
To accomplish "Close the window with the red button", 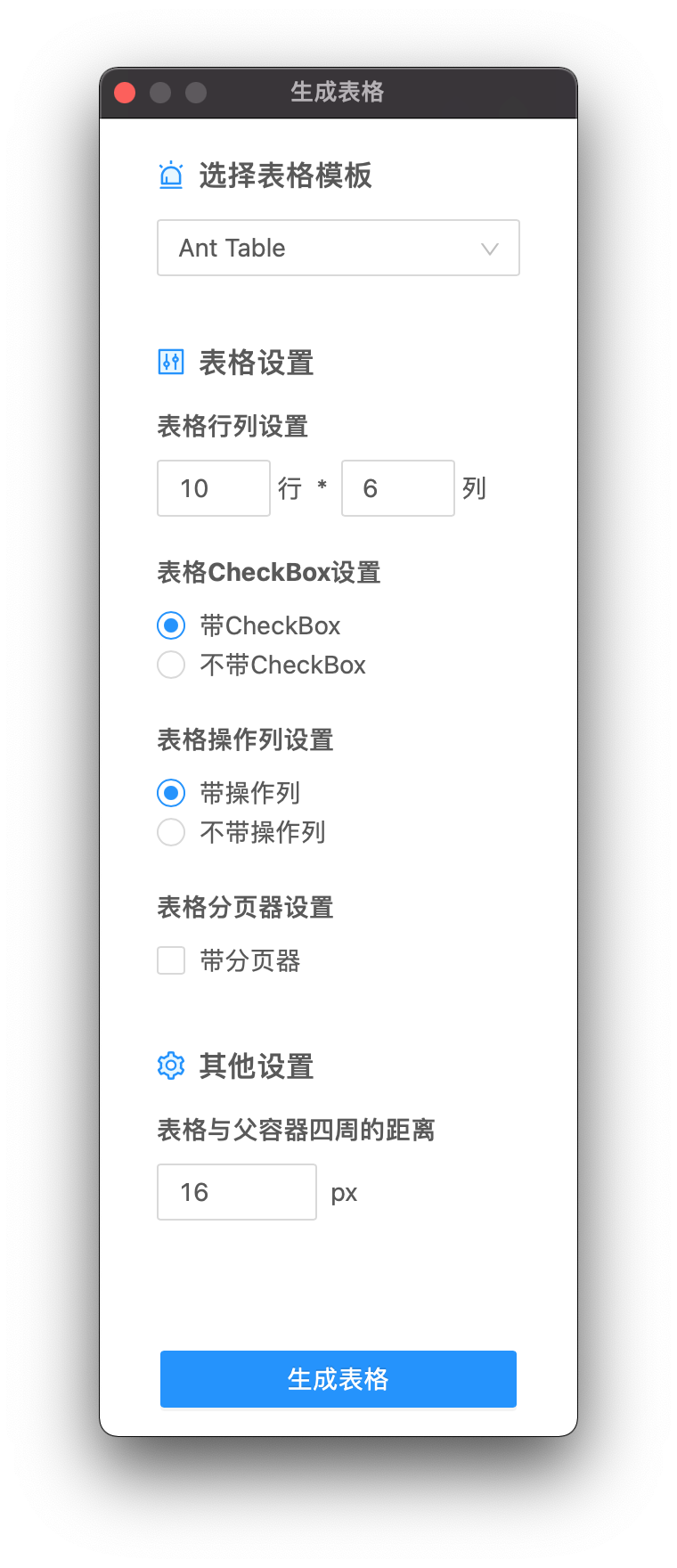I will tap(126, 93).
